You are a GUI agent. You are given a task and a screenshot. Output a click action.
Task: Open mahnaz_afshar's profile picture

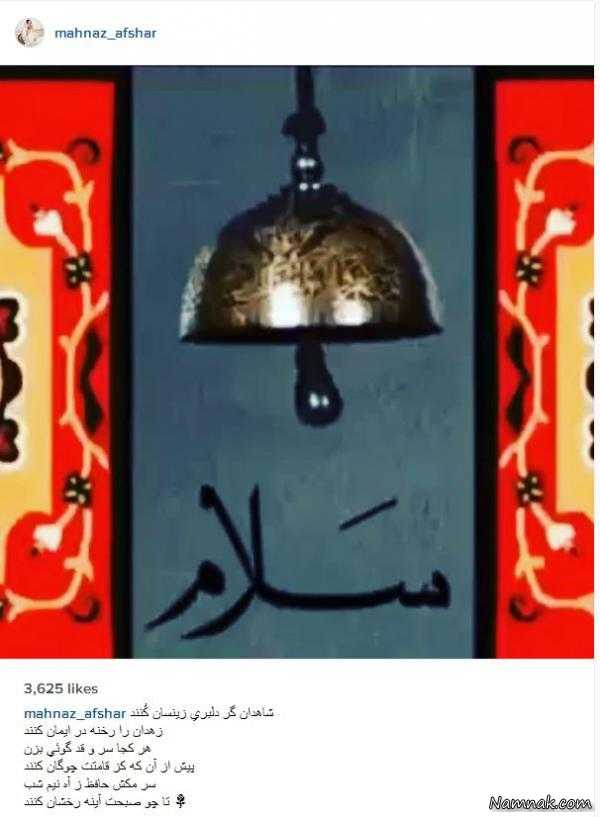28,32
